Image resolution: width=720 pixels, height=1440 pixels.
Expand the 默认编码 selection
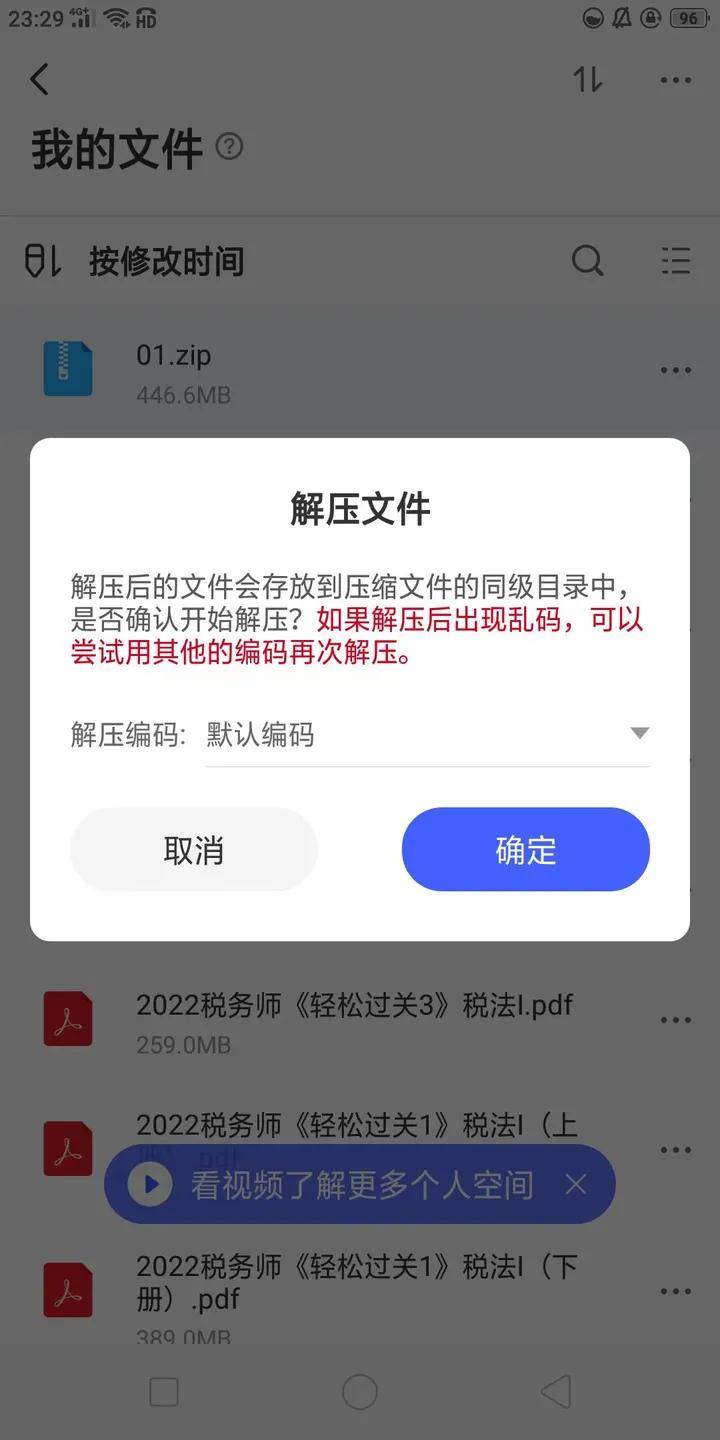point(260,733)
